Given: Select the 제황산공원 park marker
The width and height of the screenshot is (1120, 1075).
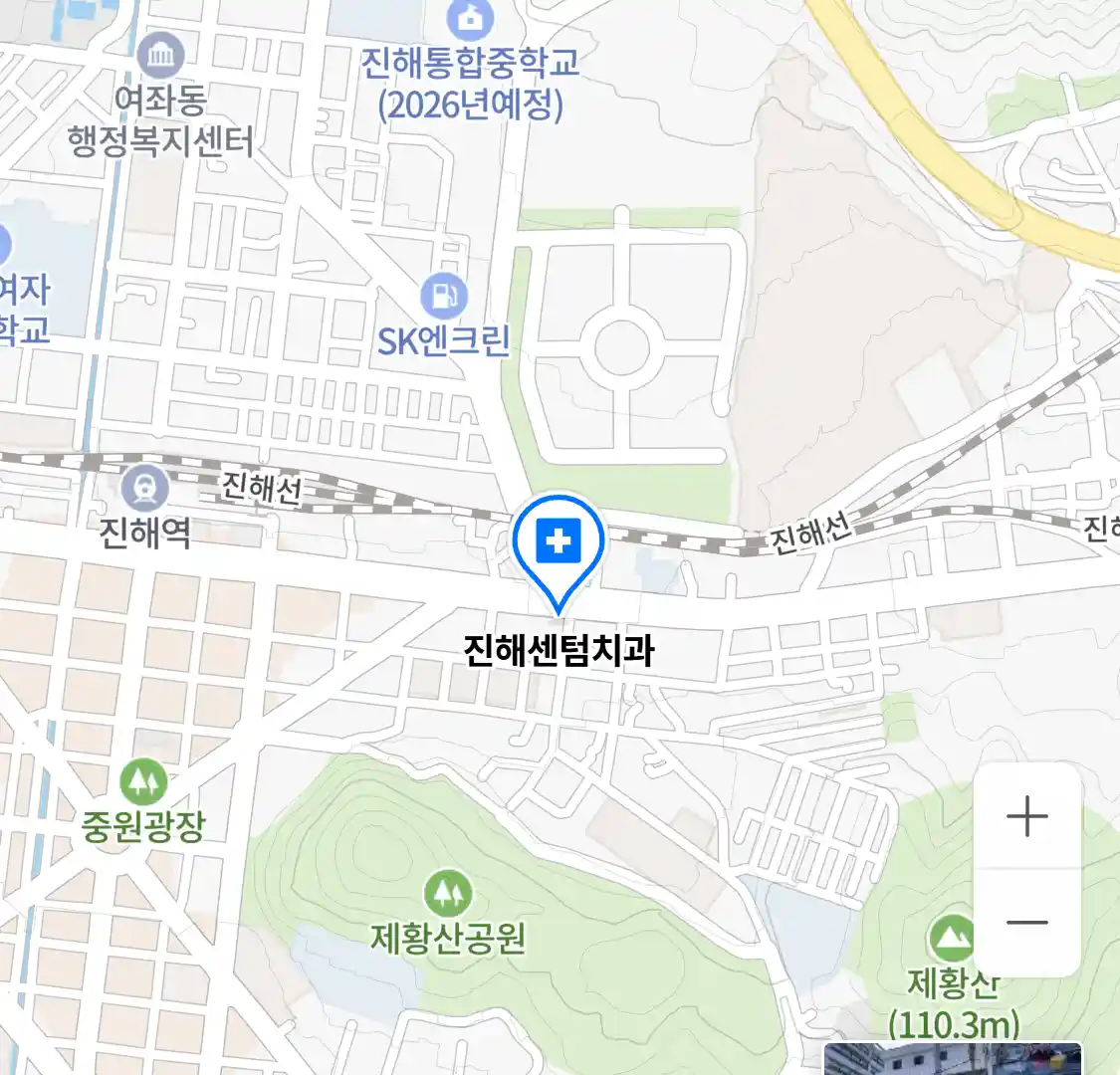Looking at the screenshot, I should 448,893.
